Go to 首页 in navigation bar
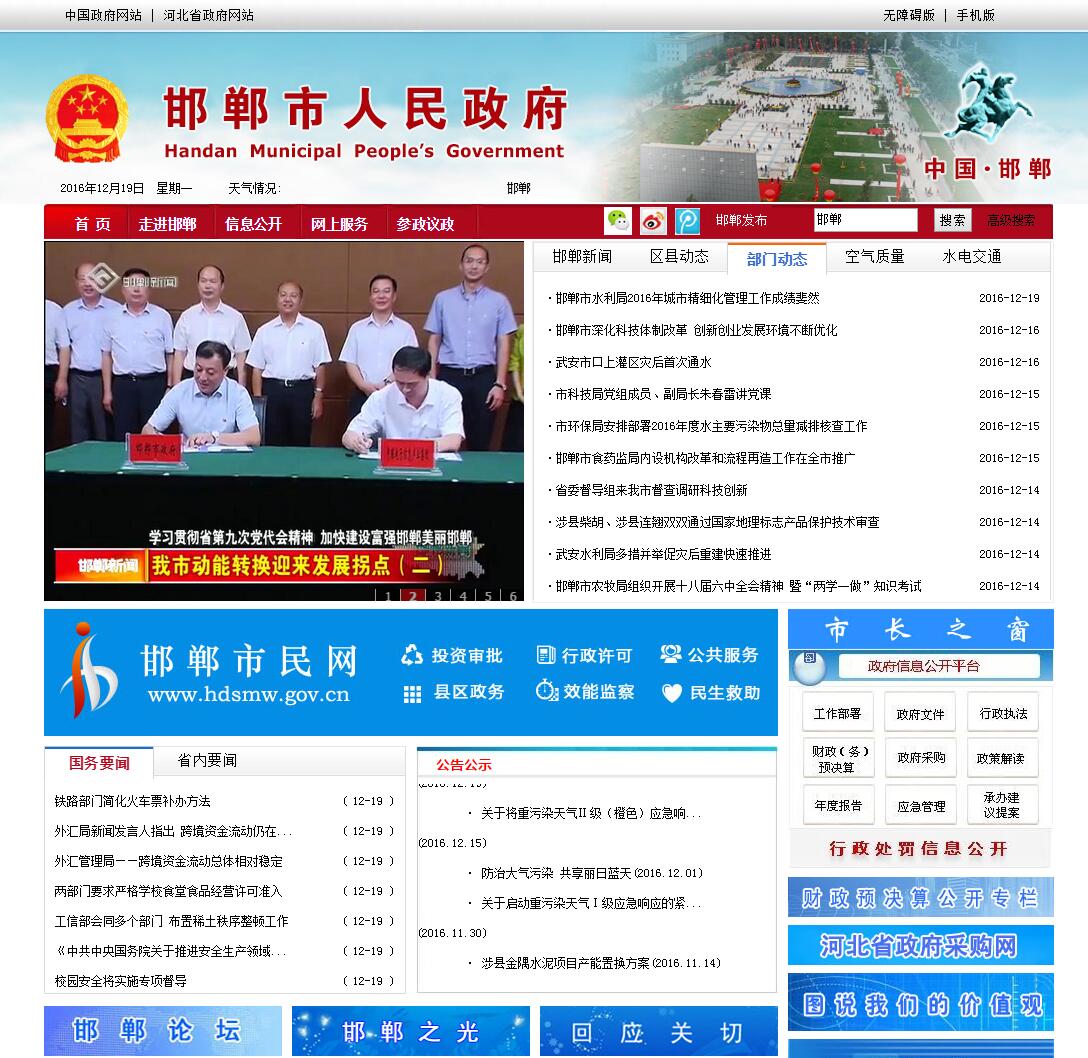The image size is (1088, 1058). (x=92, y=224)
